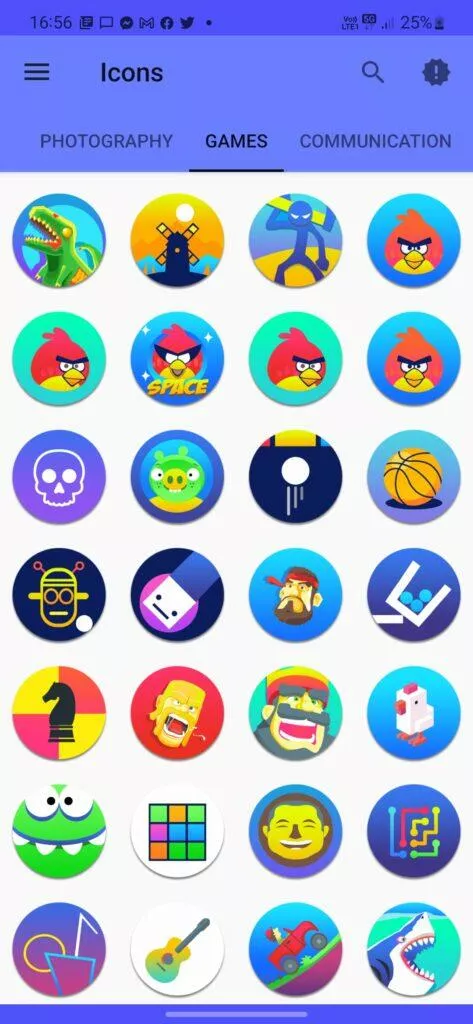Open the Angry Birds Space icon
473x1024 pixels.
177,359
